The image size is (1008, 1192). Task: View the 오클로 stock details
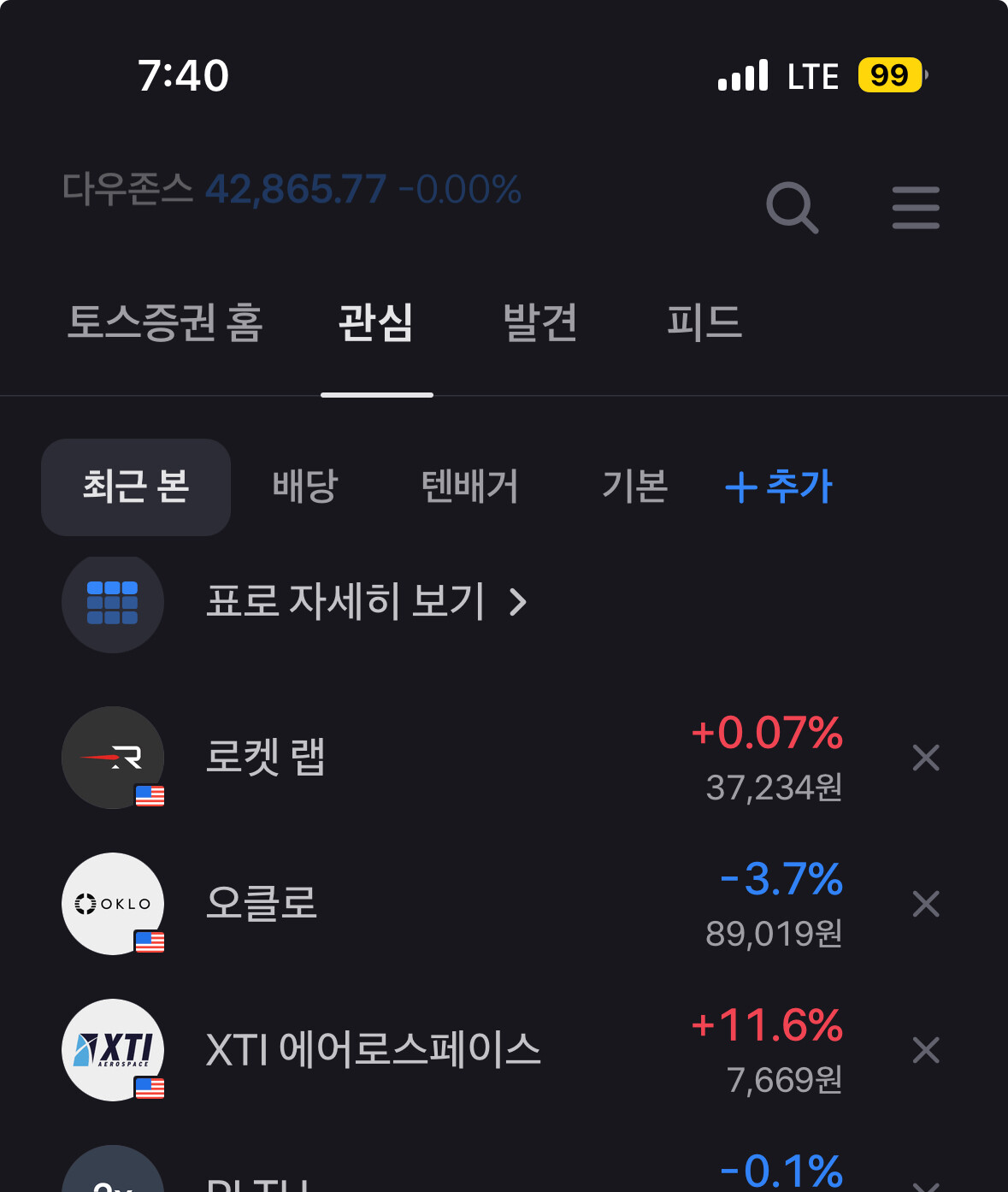coord(453,904)
